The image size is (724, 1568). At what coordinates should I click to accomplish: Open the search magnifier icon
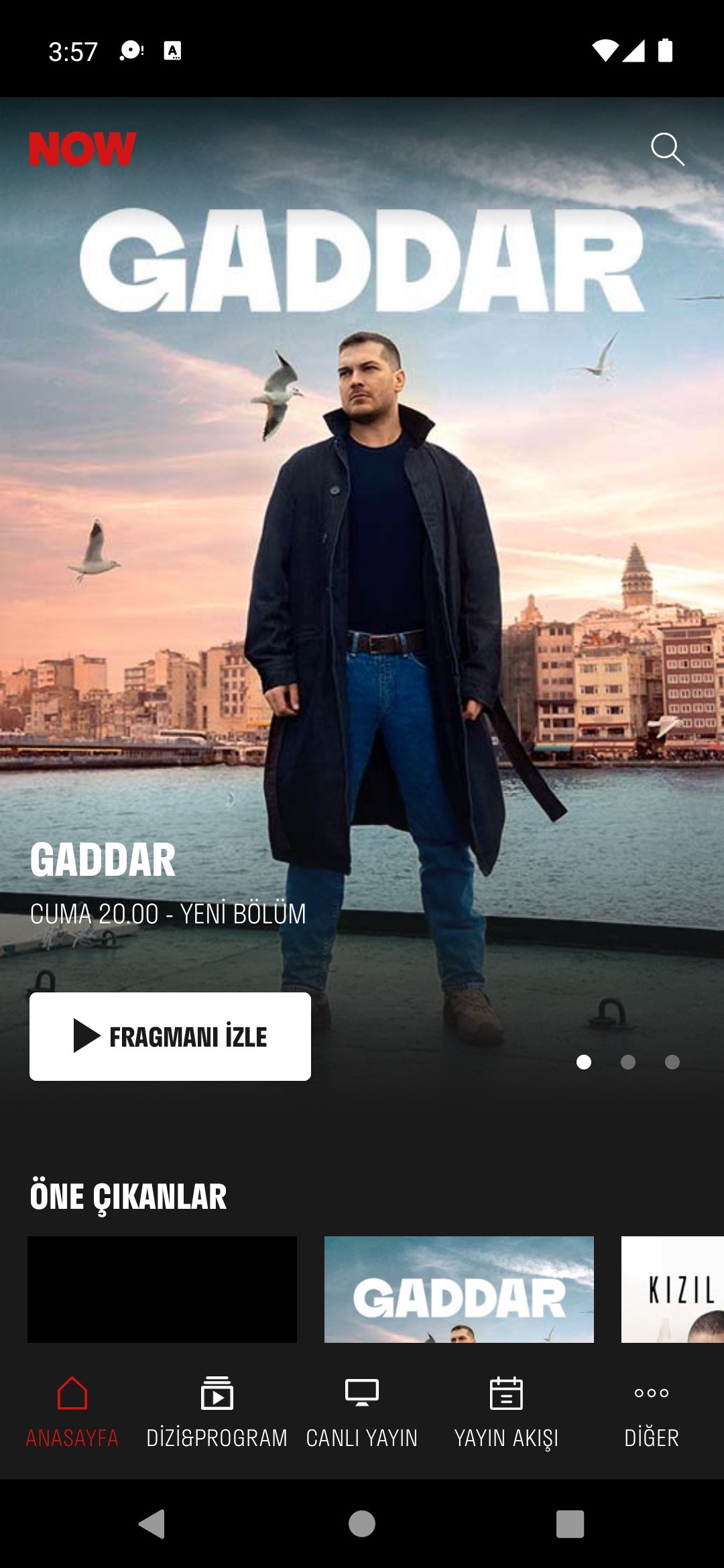point(667,149)
